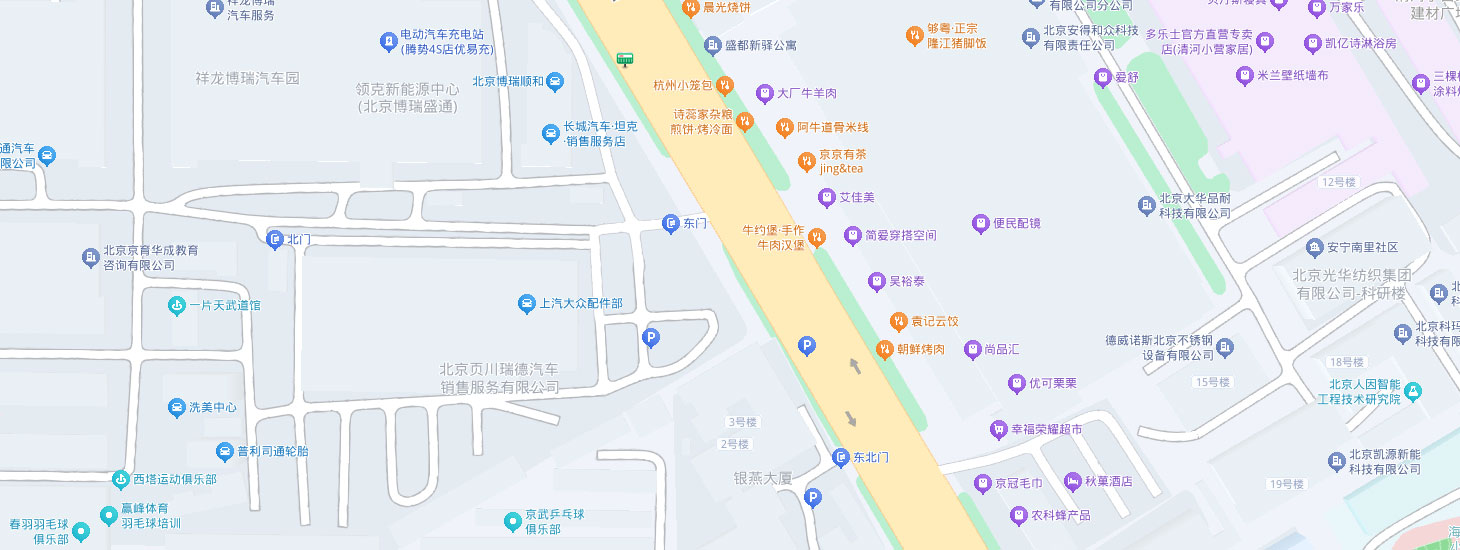Select the 东北门 gate marker
The width and height of the screenshot is (1460, 550).
point(840,457)
